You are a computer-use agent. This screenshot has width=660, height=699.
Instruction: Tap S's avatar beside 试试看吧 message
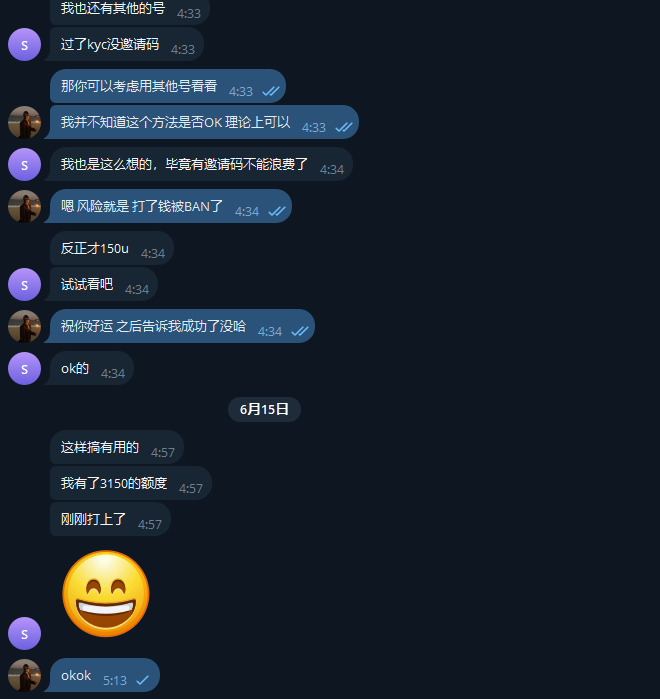(24, 285)
